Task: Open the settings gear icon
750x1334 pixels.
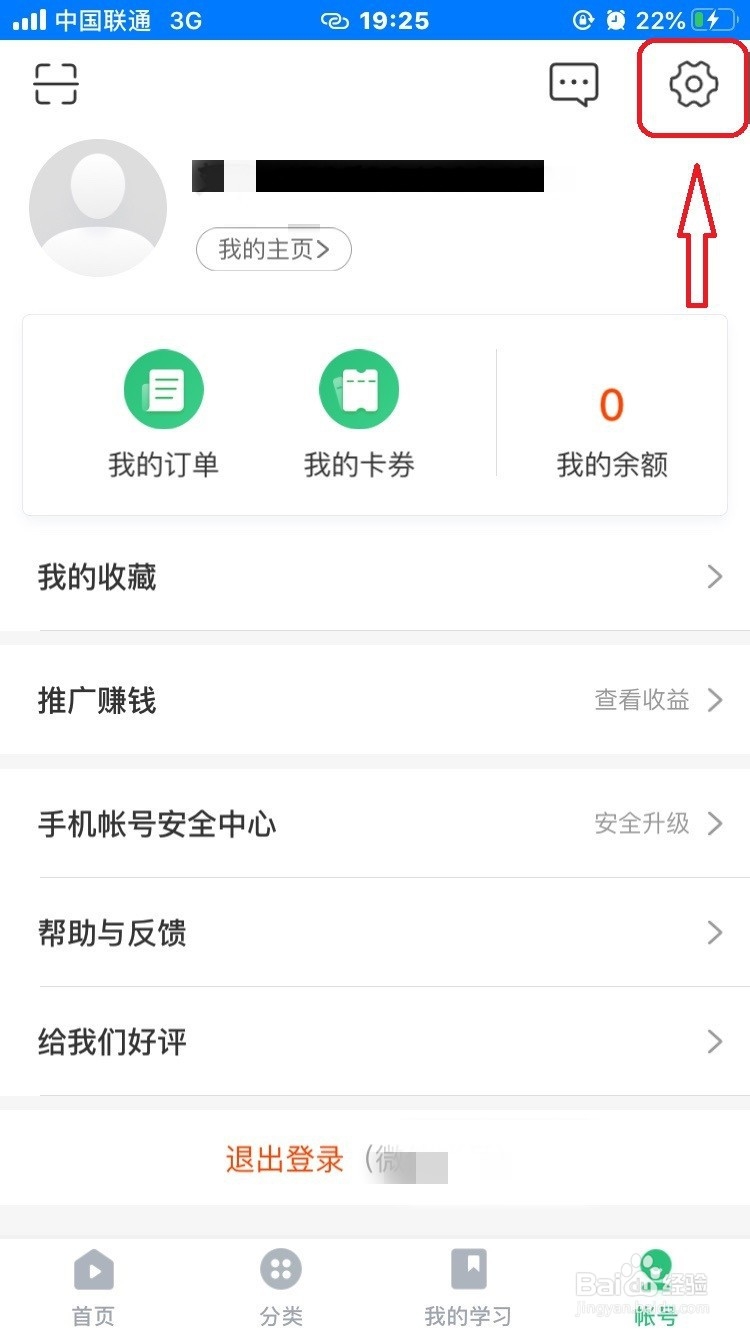Action: click(x=693, y=85)
